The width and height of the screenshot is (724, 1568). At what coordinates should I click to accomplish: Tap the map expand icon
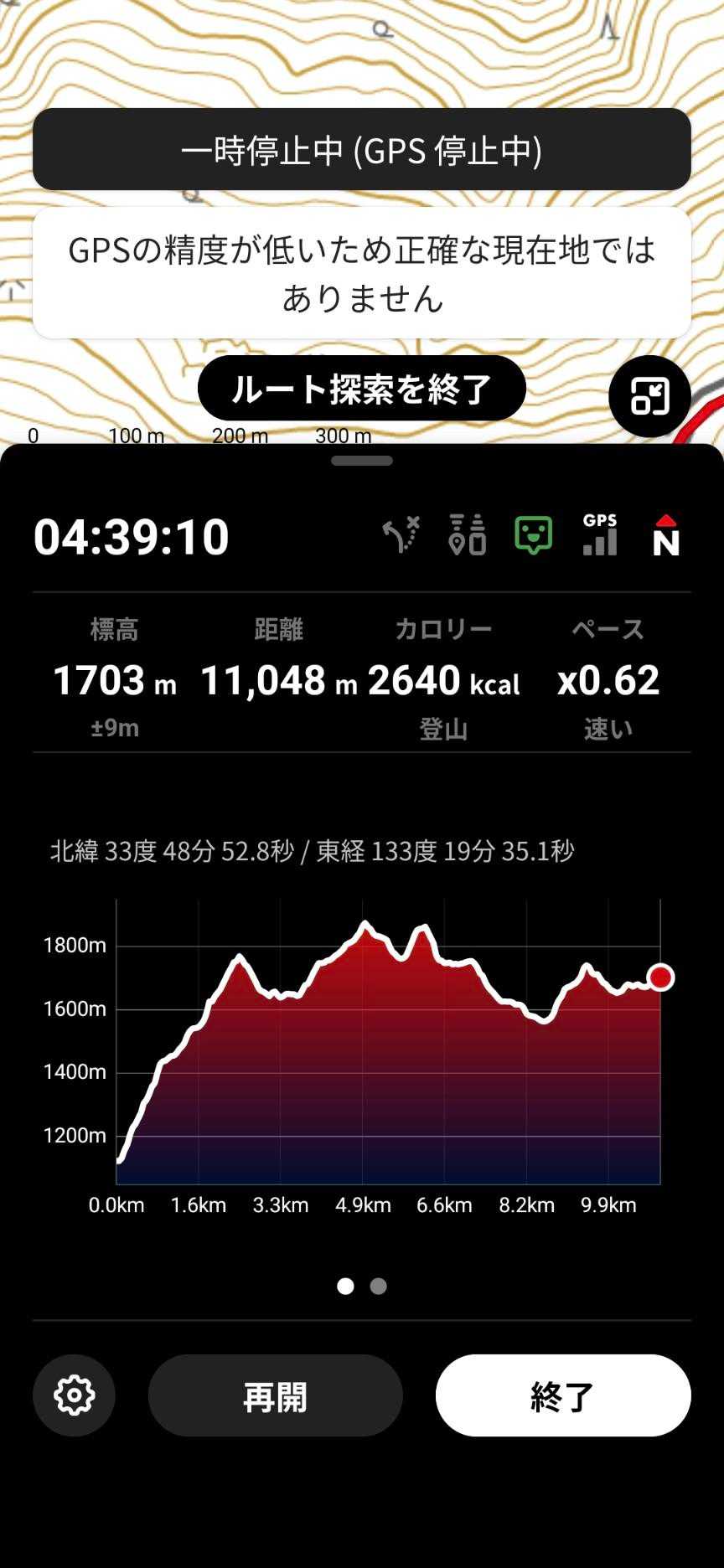click(649, 396)
